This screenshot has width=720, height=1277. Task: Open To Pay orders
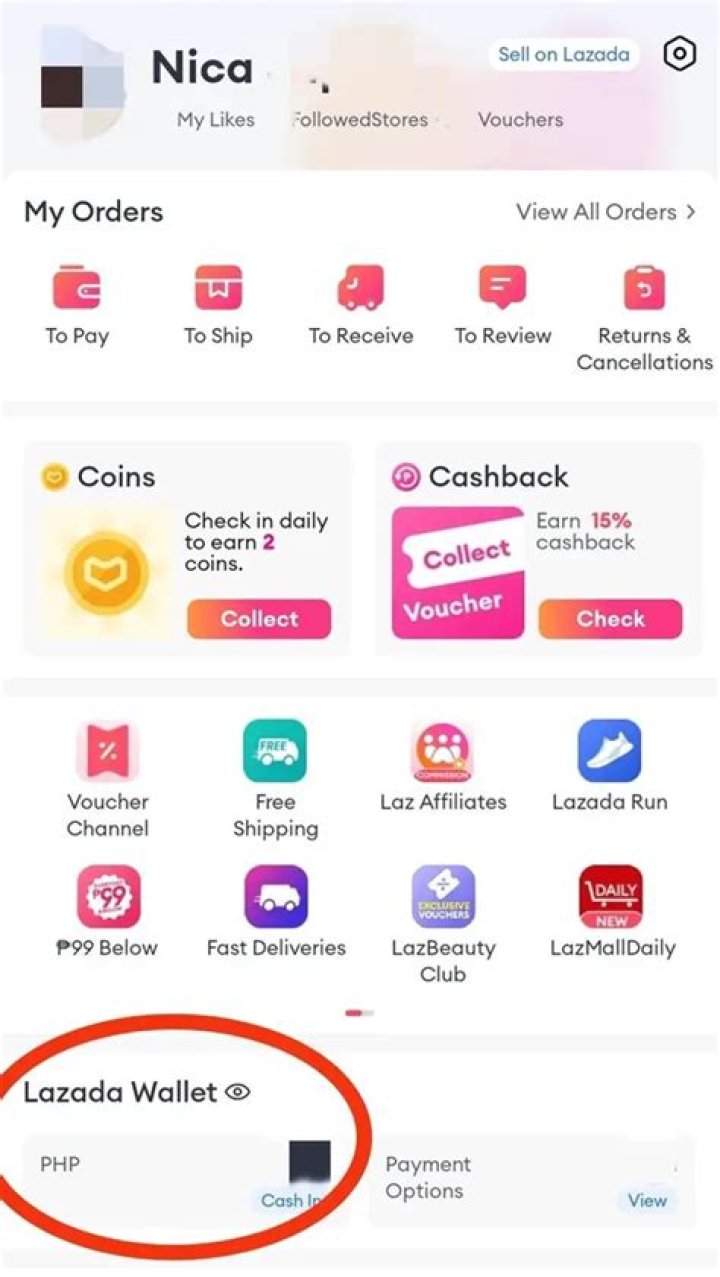pyautogui.click(x=77, y=305)
